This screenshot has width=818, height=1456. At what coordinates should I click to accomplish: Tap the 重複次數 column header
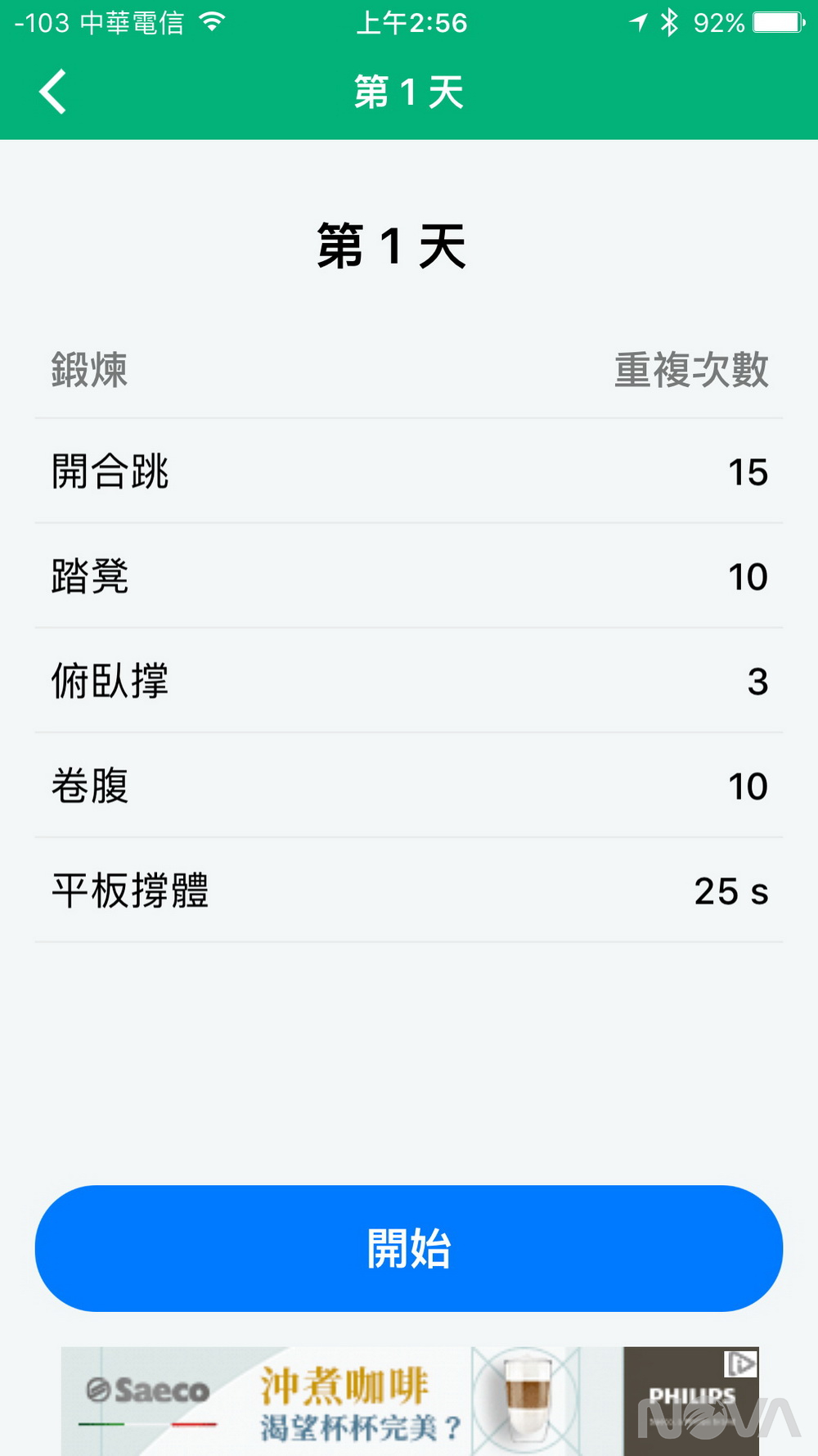pos(690,371)
